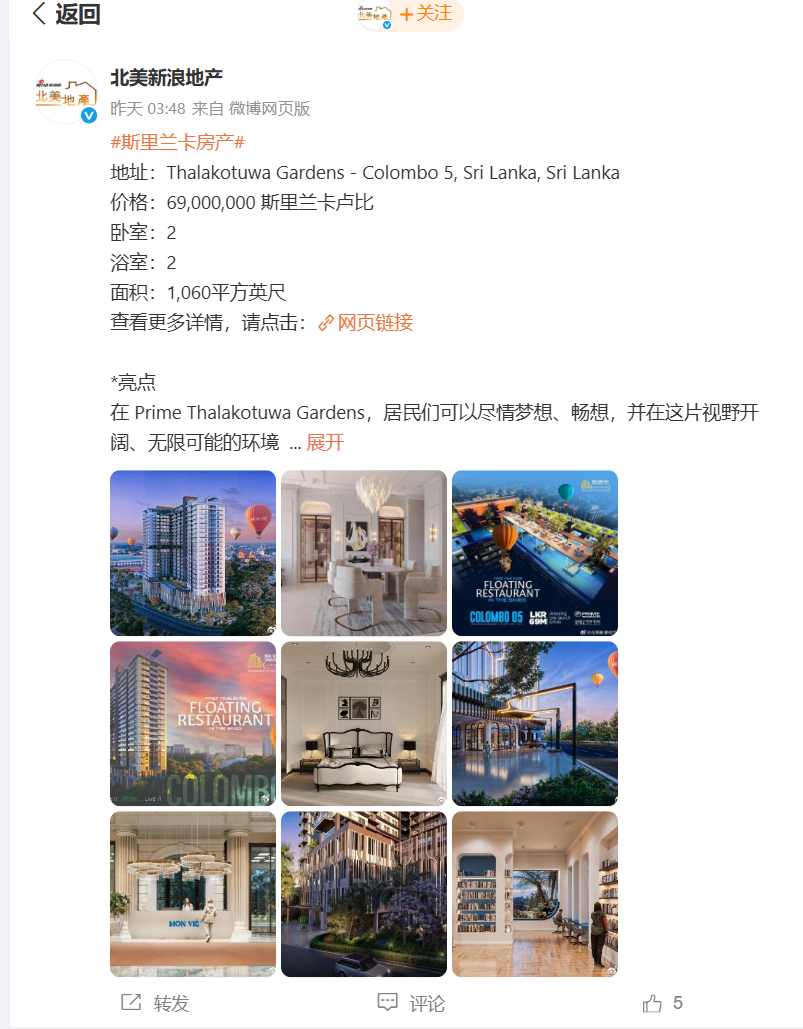Image resolution: width=803 pixels, height=1029 pixels.
Task: Expand the full post with 展开
Action: [325, 442]
